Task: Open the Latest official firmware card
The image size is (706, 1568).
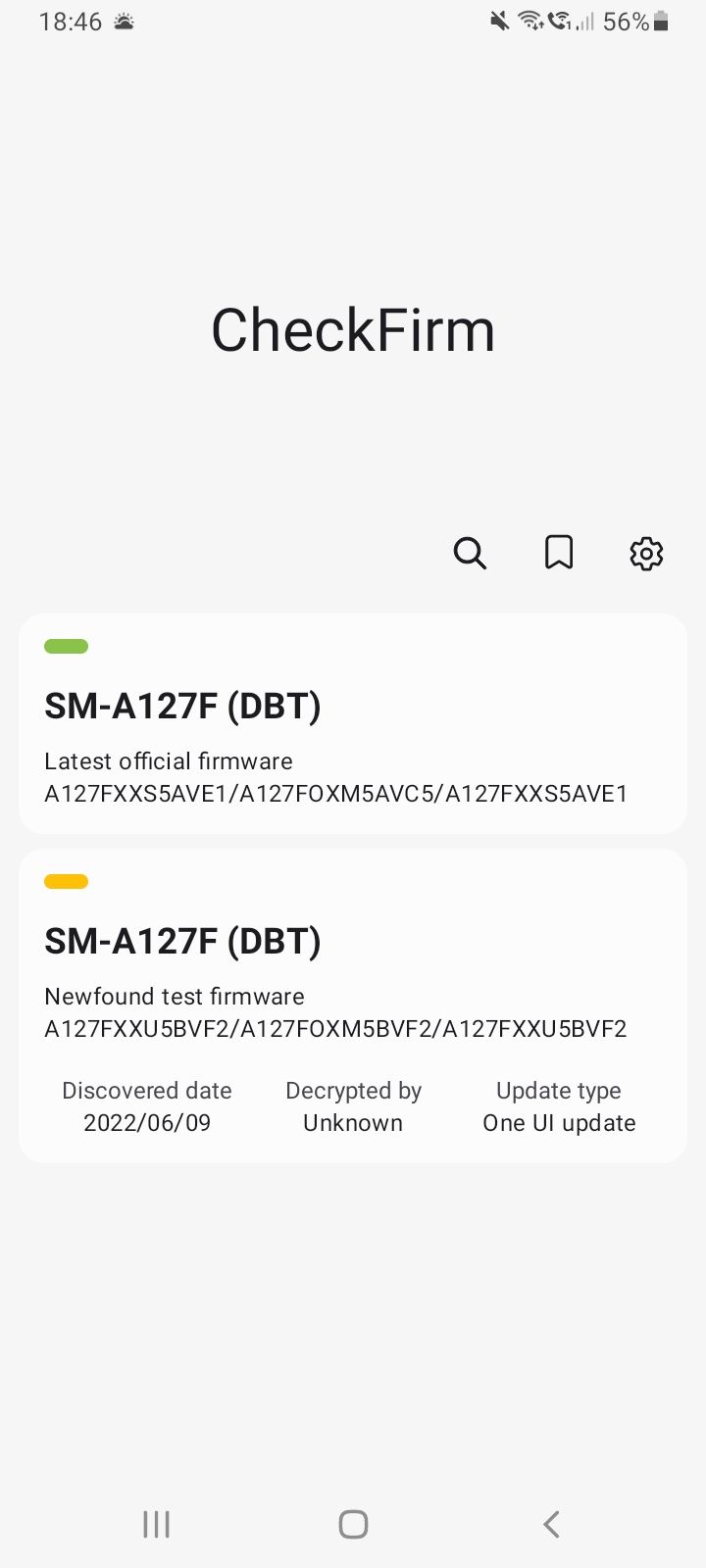Action: (x=353, y=723)
